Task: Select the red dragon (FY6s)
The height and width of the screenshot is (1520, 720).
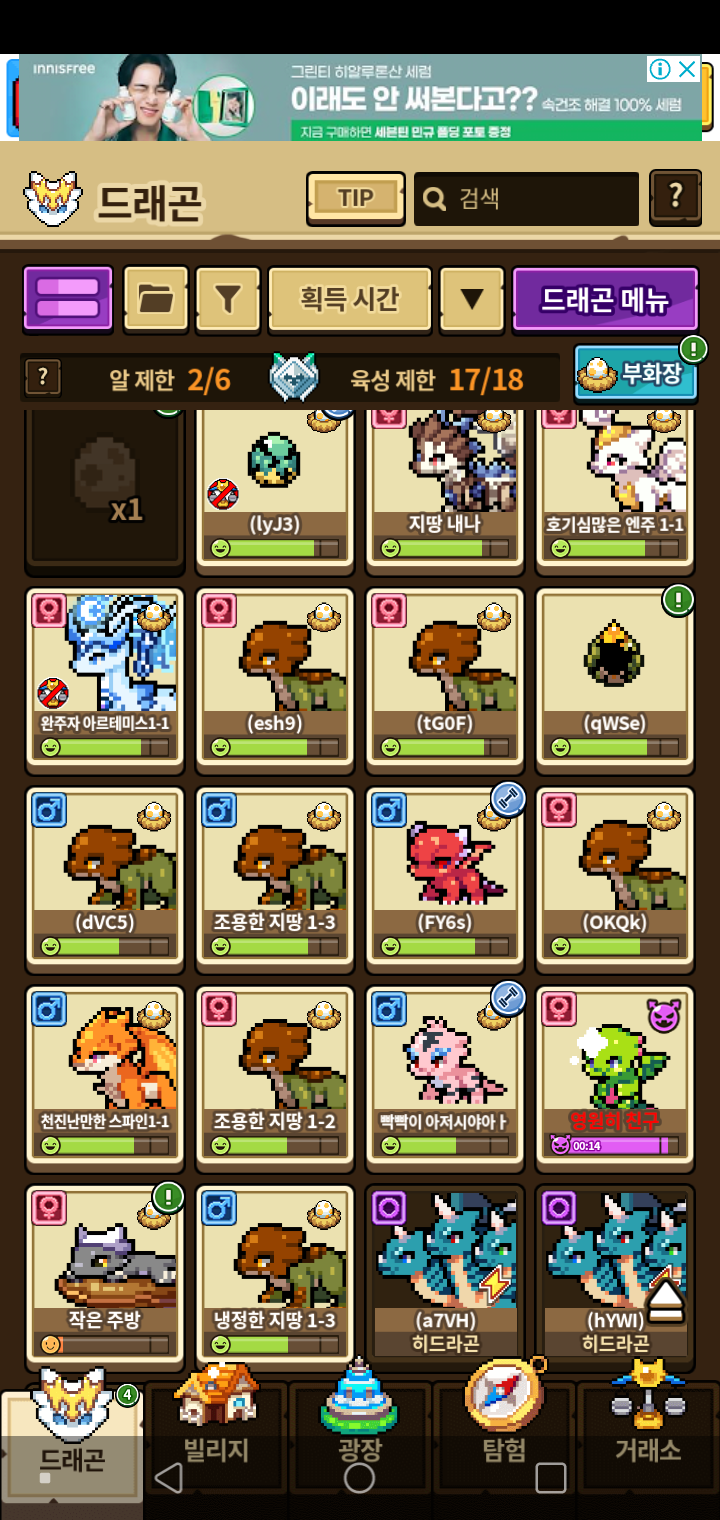Action: coord(444,876)
